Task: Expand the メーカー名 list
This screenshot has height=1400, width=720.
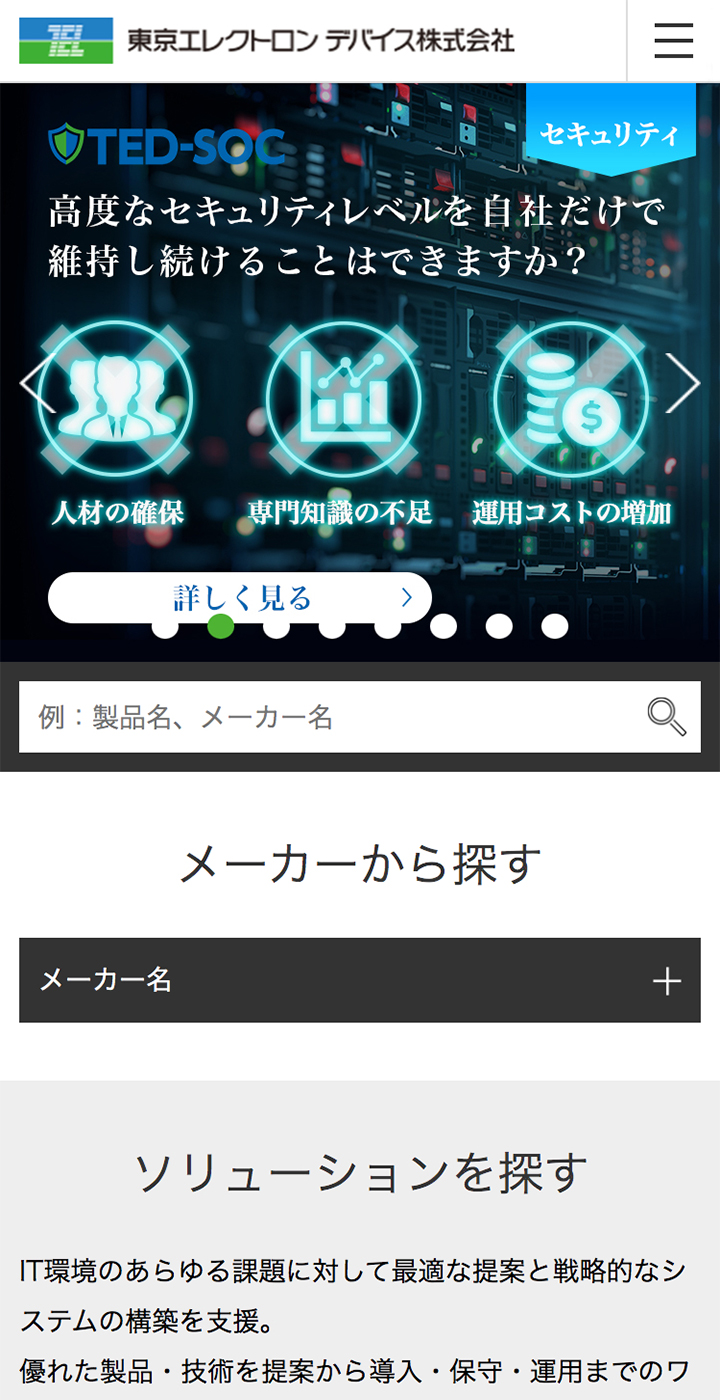Action: pyautogui.click(x=360, y=980)
